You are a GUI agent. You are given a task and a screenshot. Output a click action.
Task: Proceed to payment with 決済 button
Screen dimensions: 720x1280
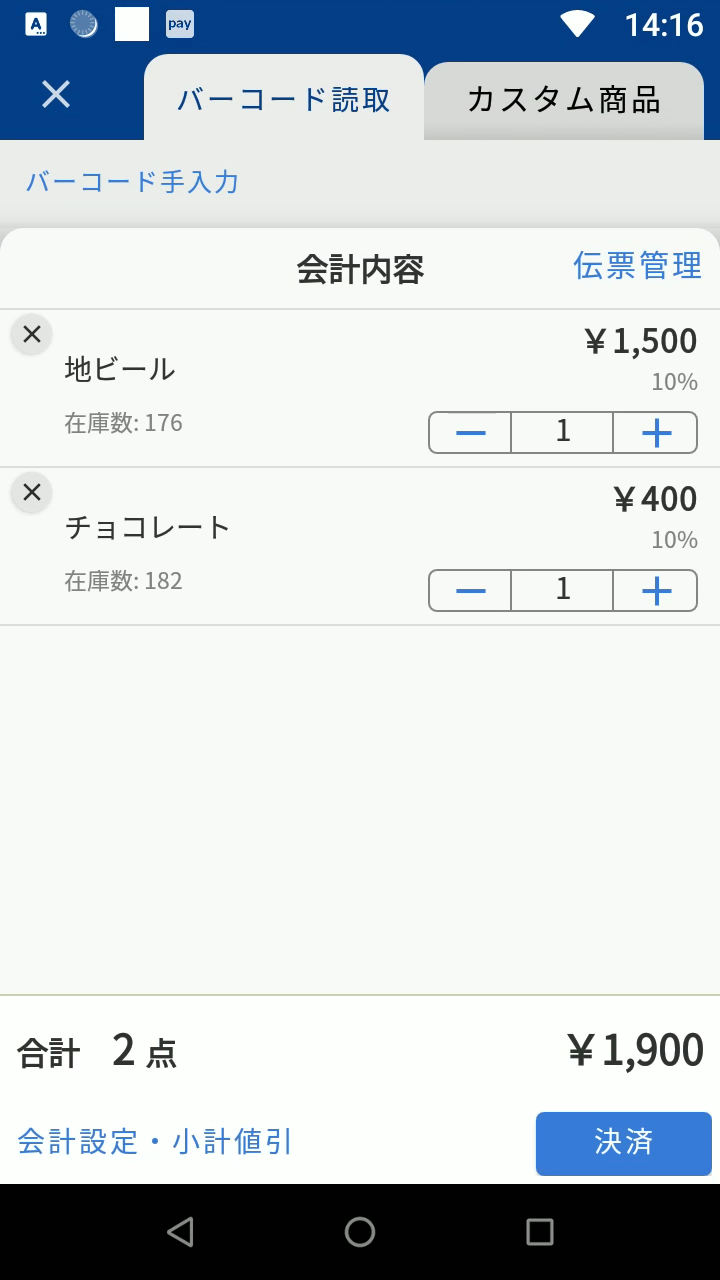point(623,1143)
